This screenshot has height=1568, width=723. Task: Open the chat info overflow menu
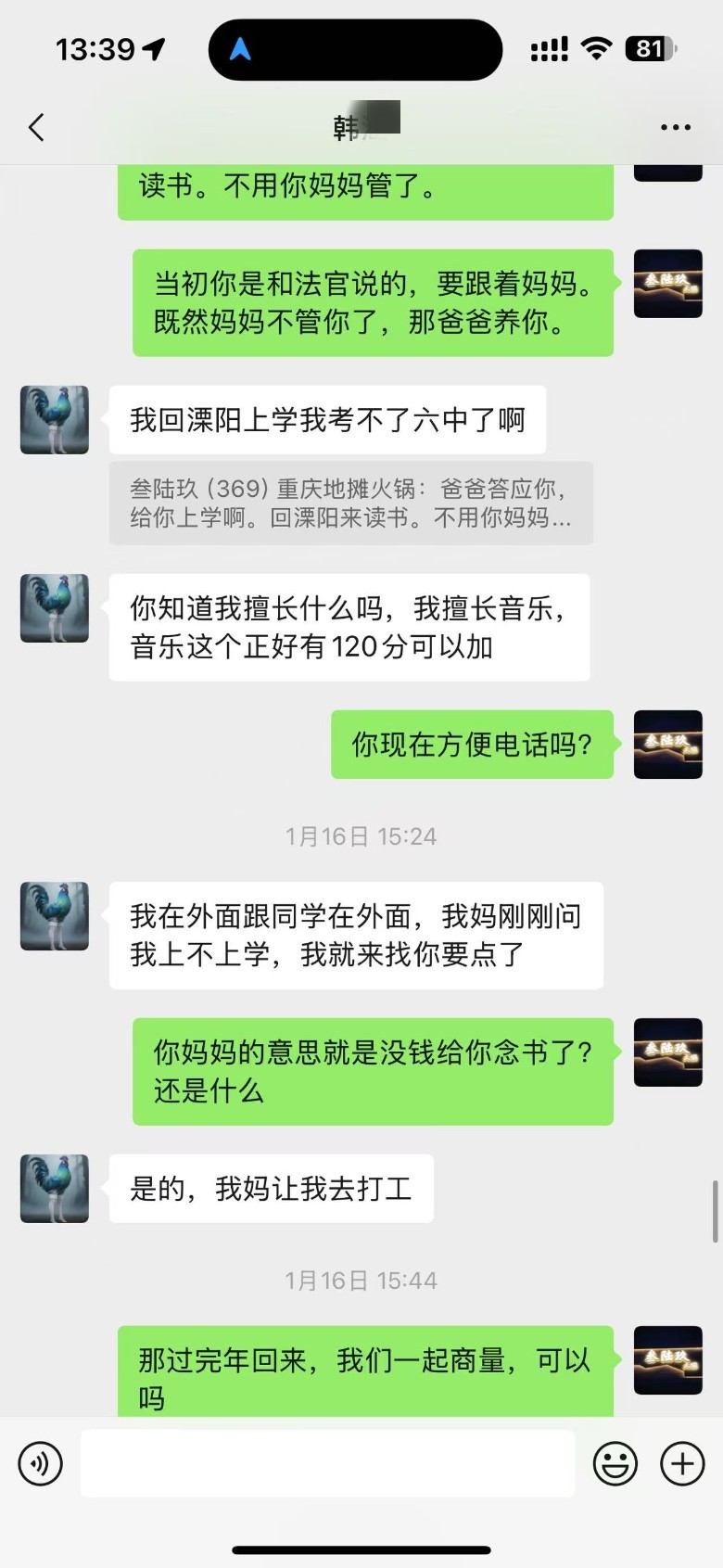(675, 127)
